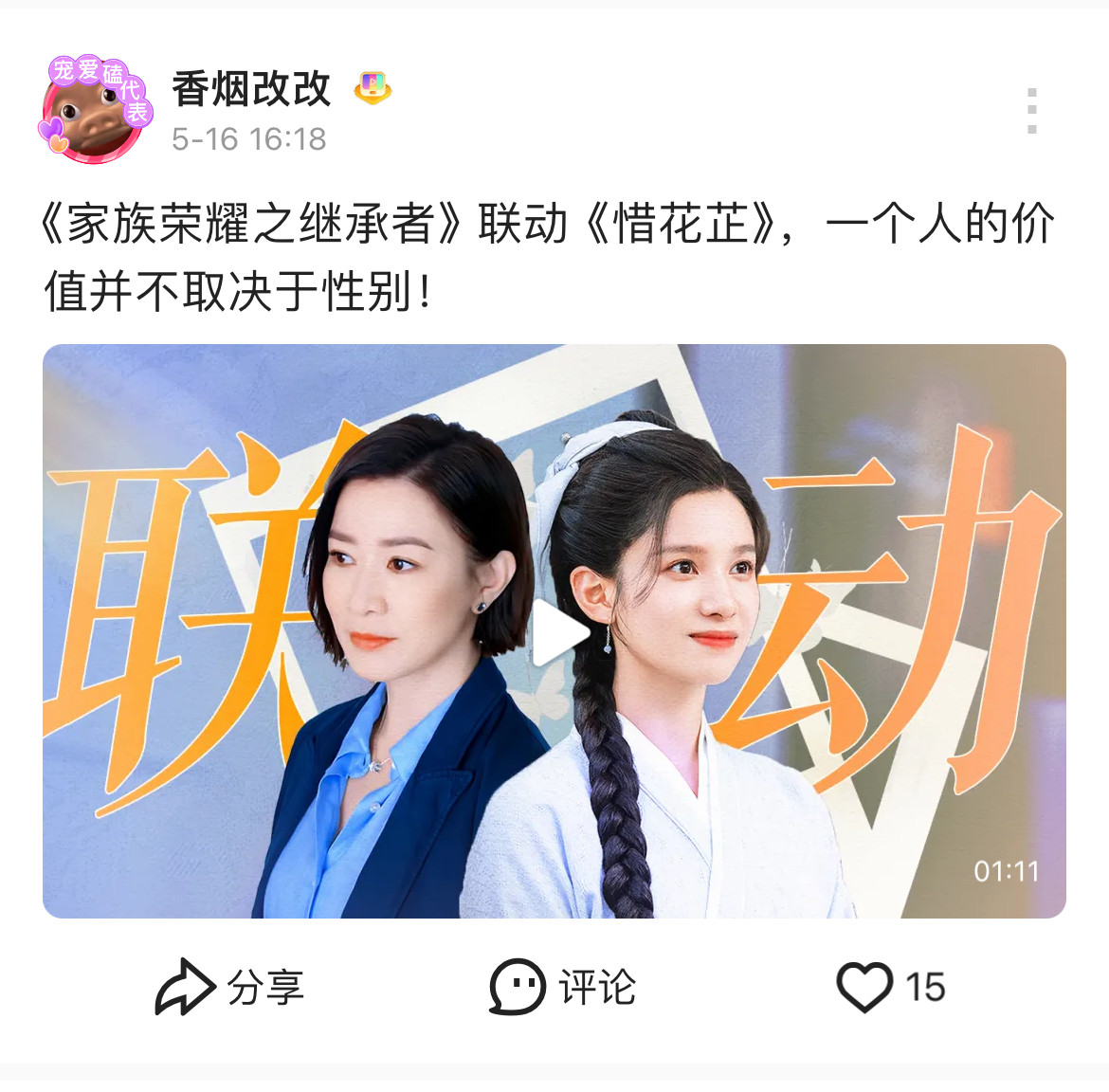Open comments with 评论

561,988
